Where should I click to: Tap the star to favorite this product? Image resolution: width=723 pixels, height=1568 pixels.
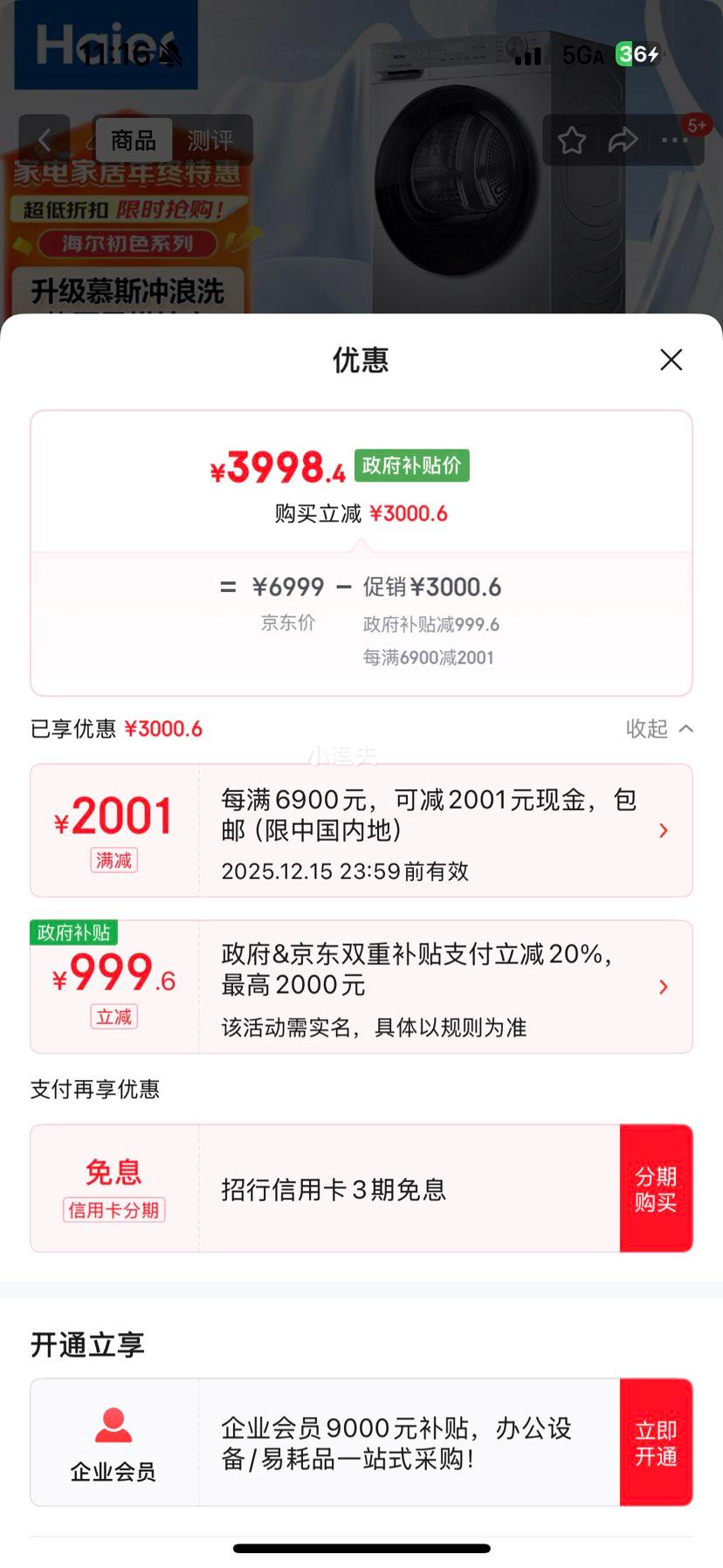point(572,141)
